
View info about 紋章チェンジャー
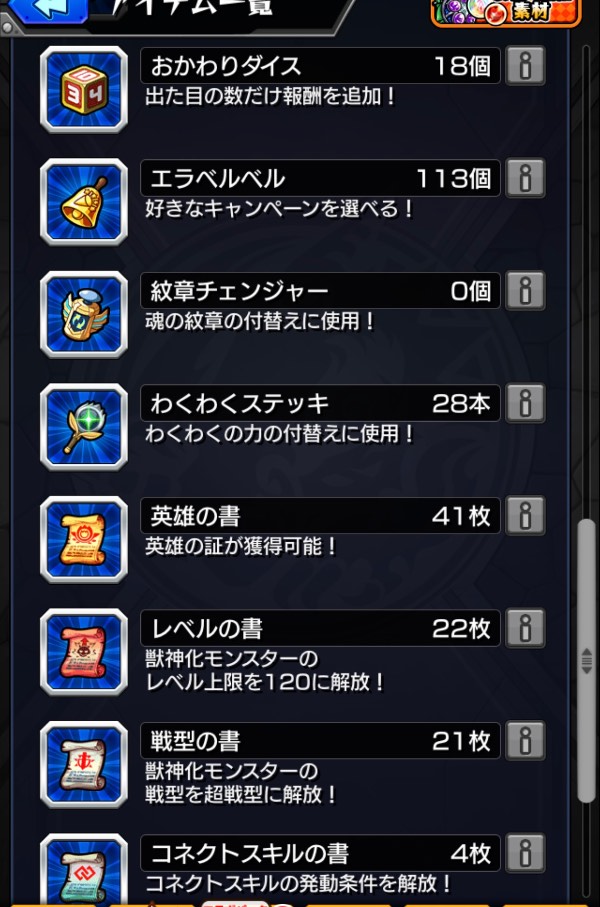pos(525,292)
